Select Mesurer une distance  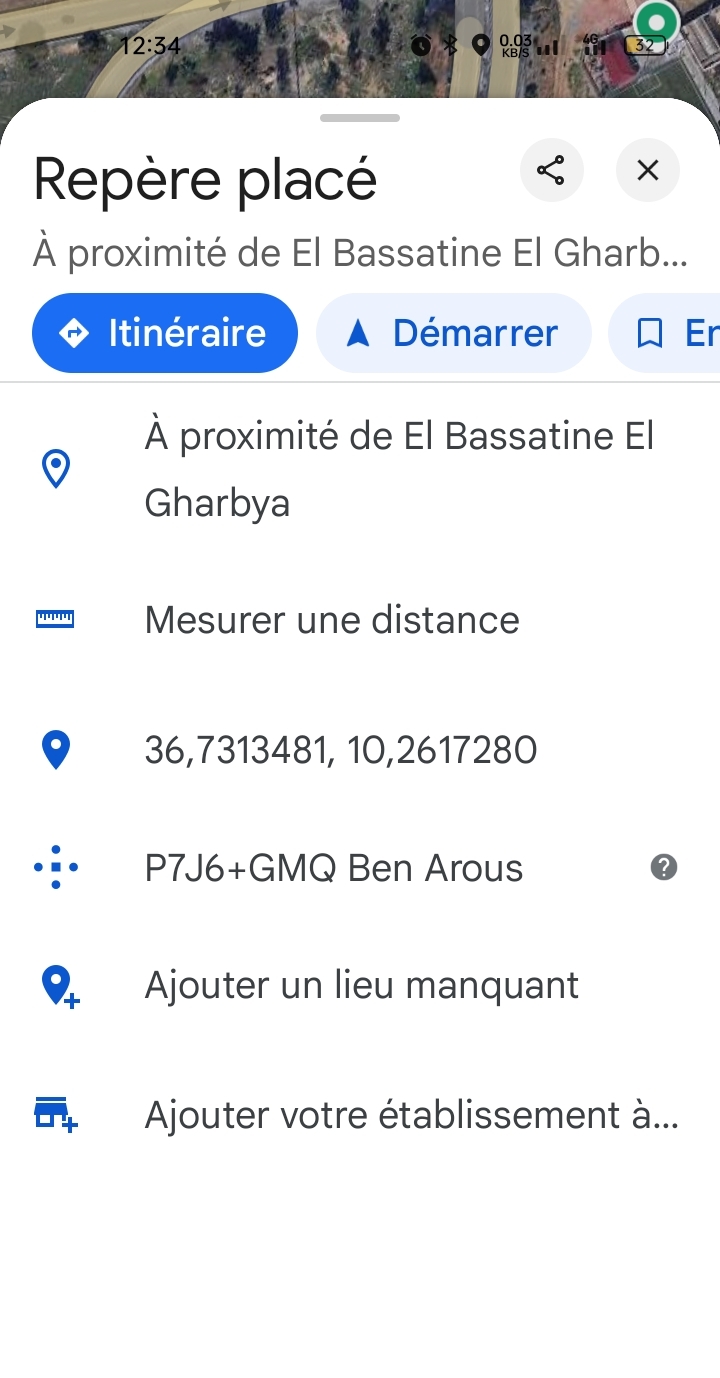(x=332, y=620)
